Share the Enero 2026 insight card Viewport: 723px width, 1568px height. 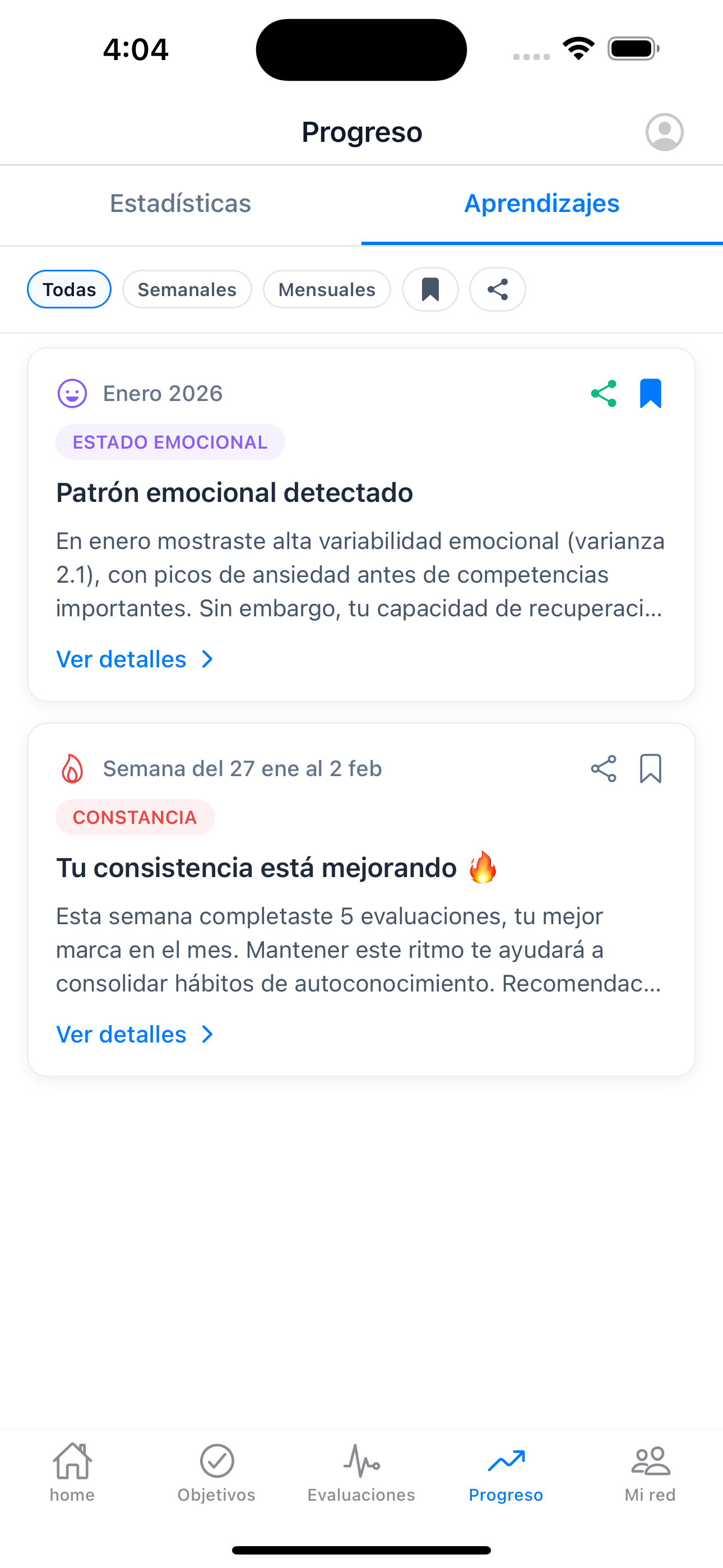603,393
